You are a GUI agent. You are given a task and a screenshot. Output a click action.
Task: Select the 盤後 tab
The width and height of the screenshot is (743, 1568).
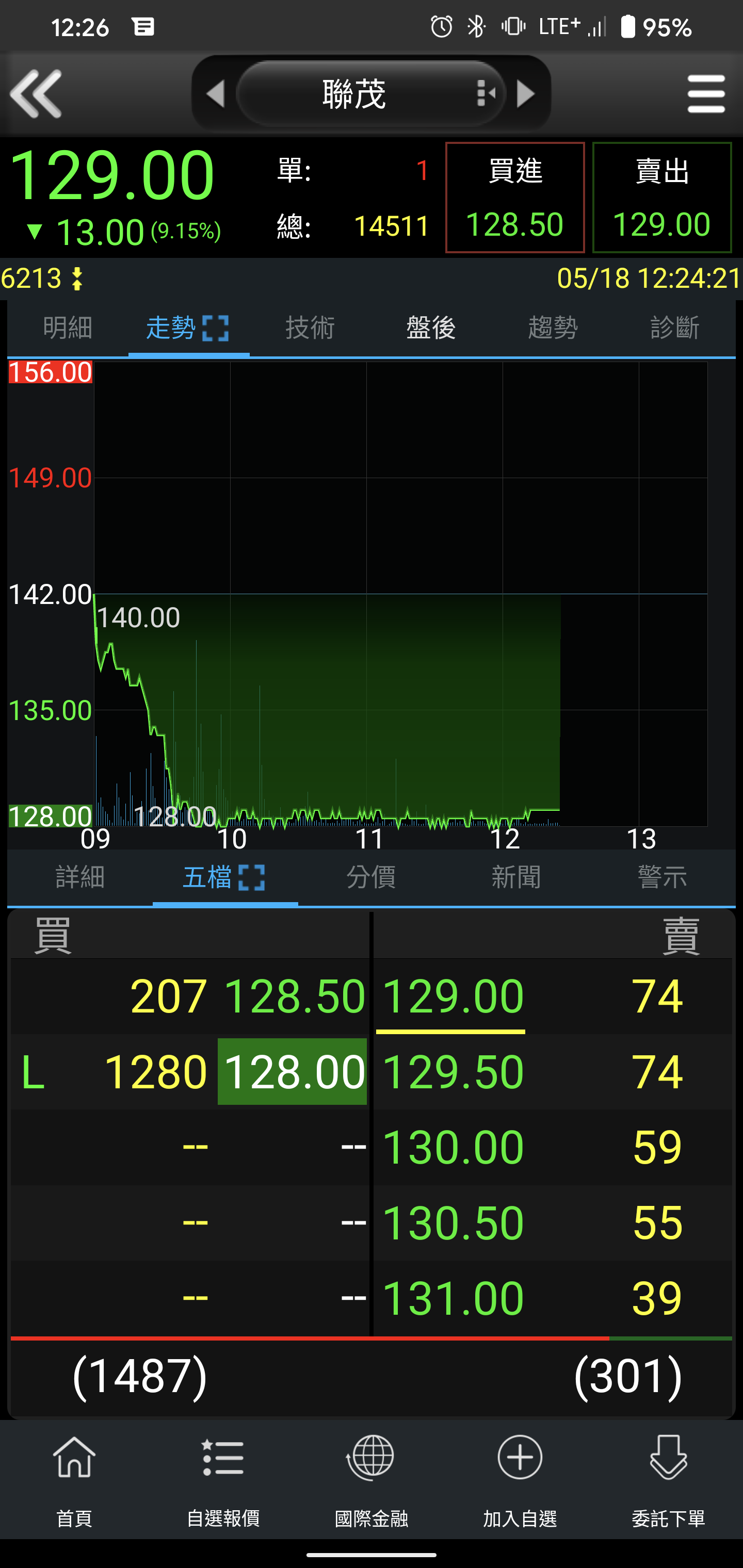point(431,328)
